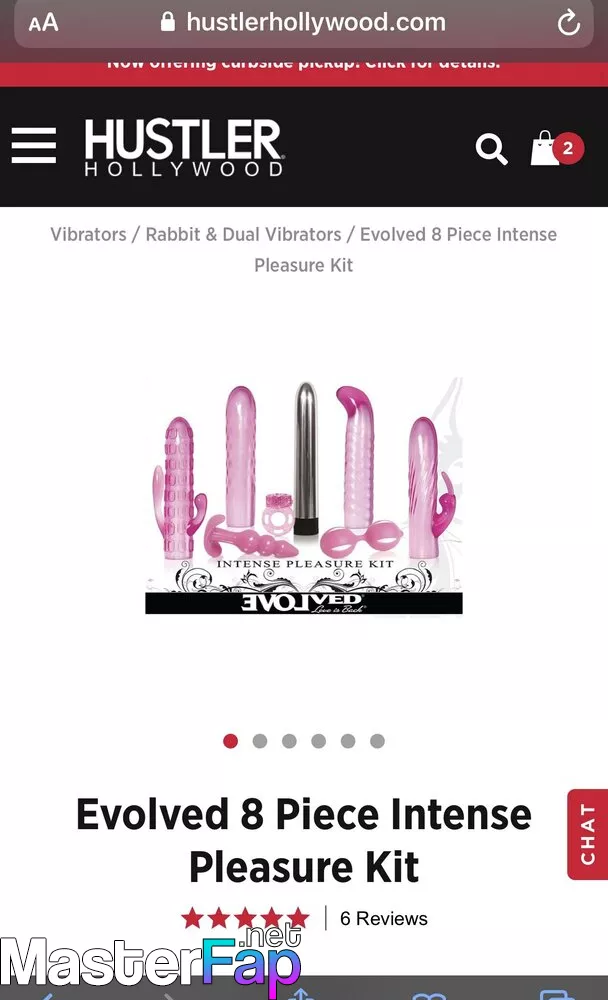Viewport: 608px width, 1000px height.
Task: Open the site search
Action: [491, 149]
